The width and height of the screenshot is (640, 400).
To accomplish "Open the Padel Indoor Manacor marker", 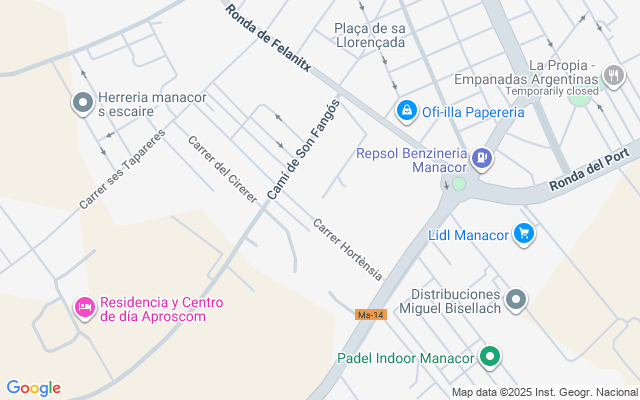I will coord(490,357).
